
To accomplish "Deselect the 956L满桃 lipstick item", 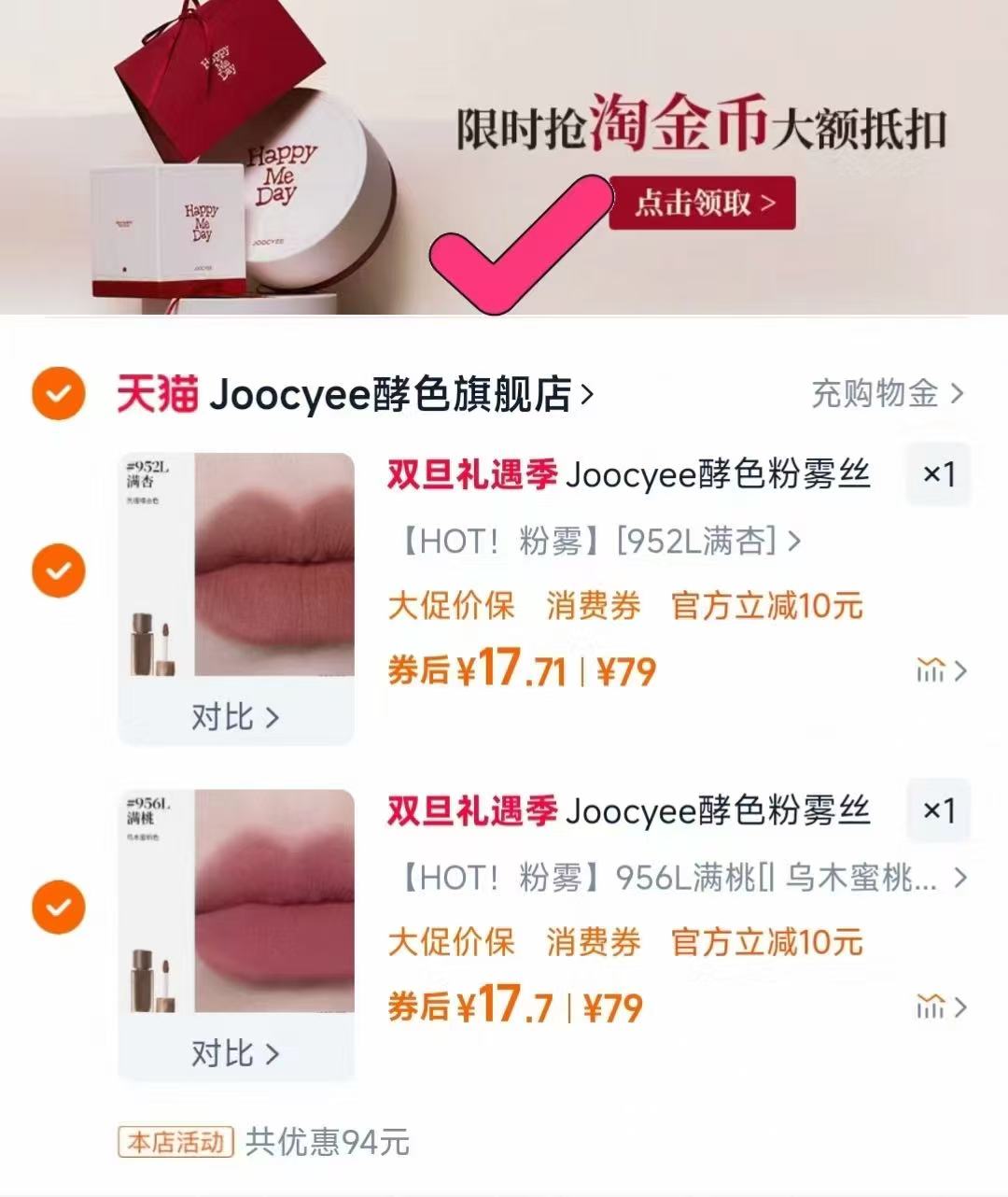I will [x=57, y=906].
